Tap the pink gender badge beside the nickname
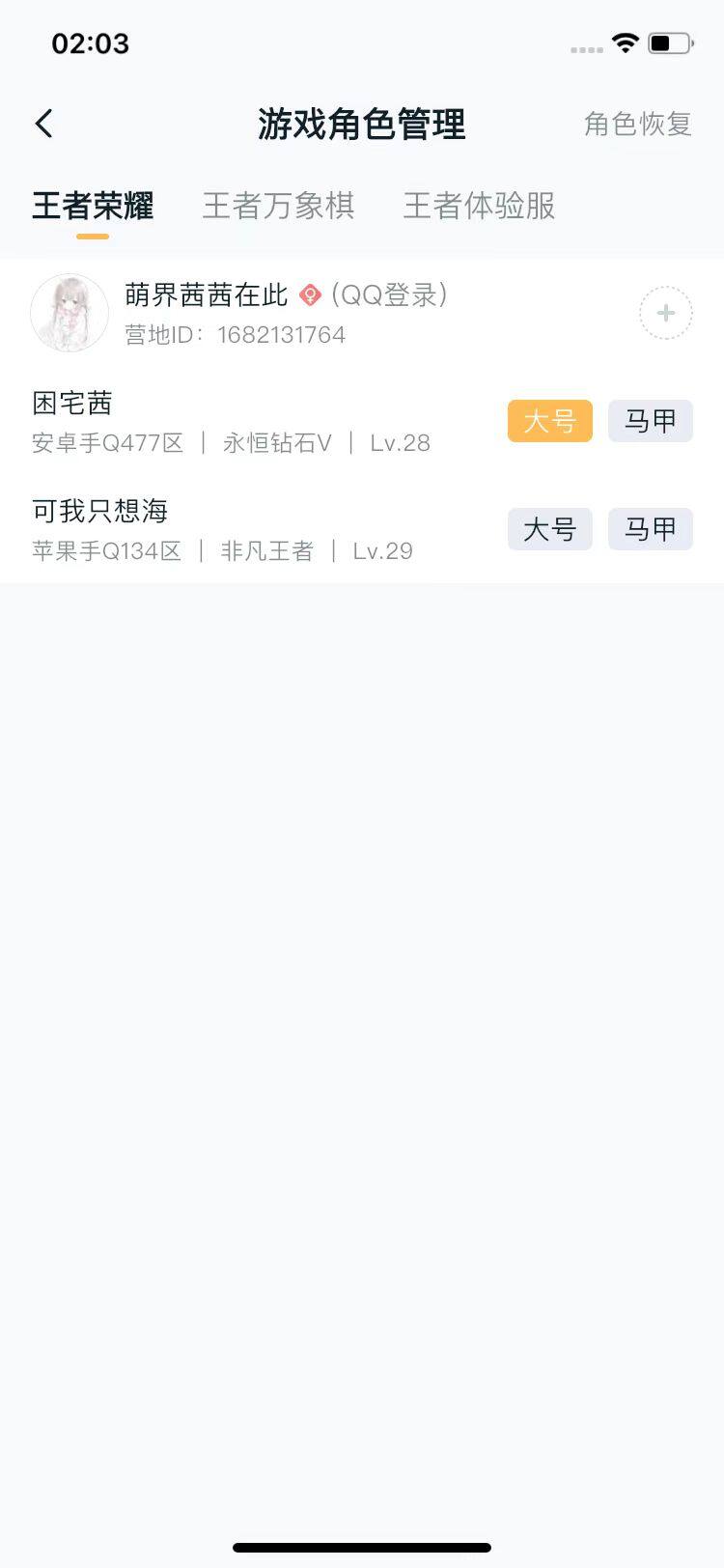Screen dimensions: 724x1568 (308, 295)
